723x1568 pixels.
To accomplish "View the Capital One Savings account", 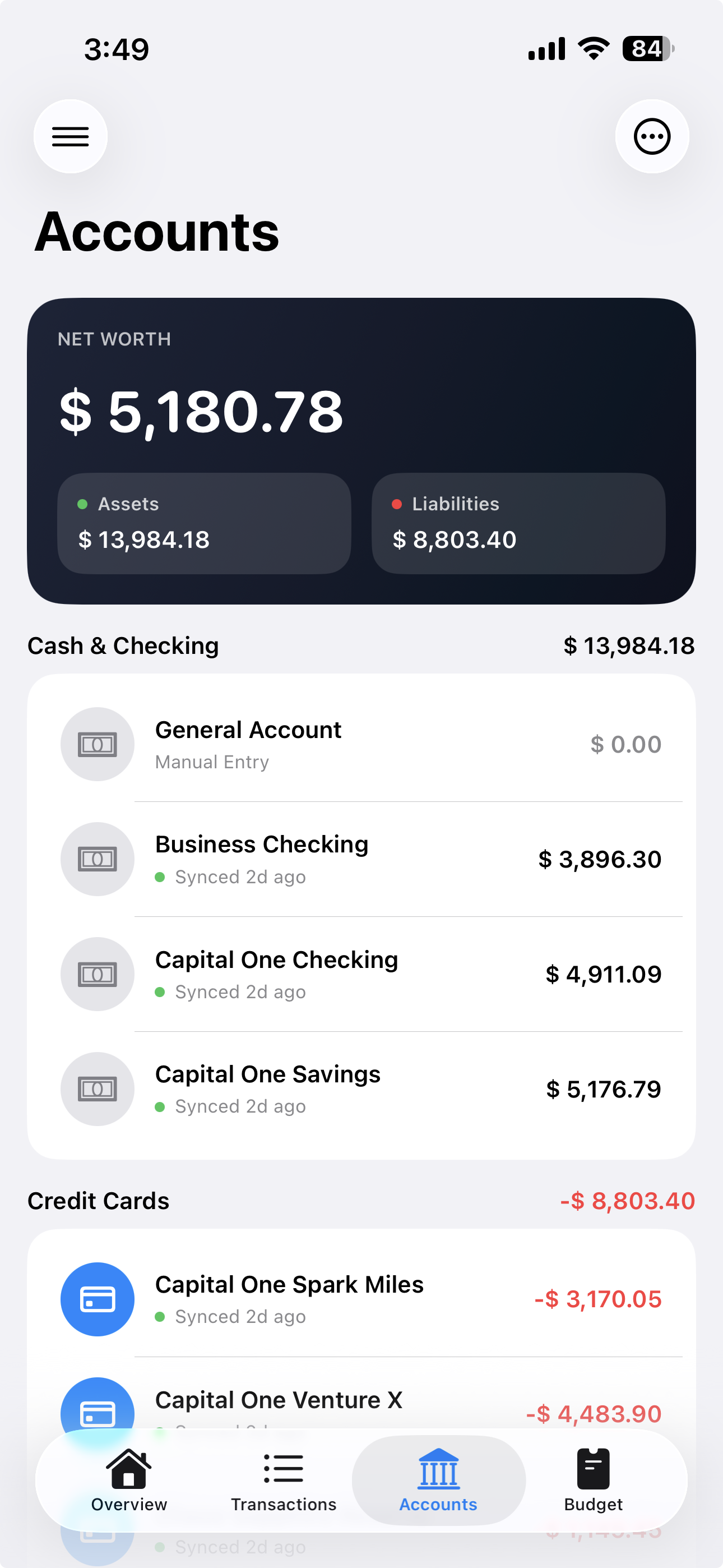I will [x=361, y=1089].
